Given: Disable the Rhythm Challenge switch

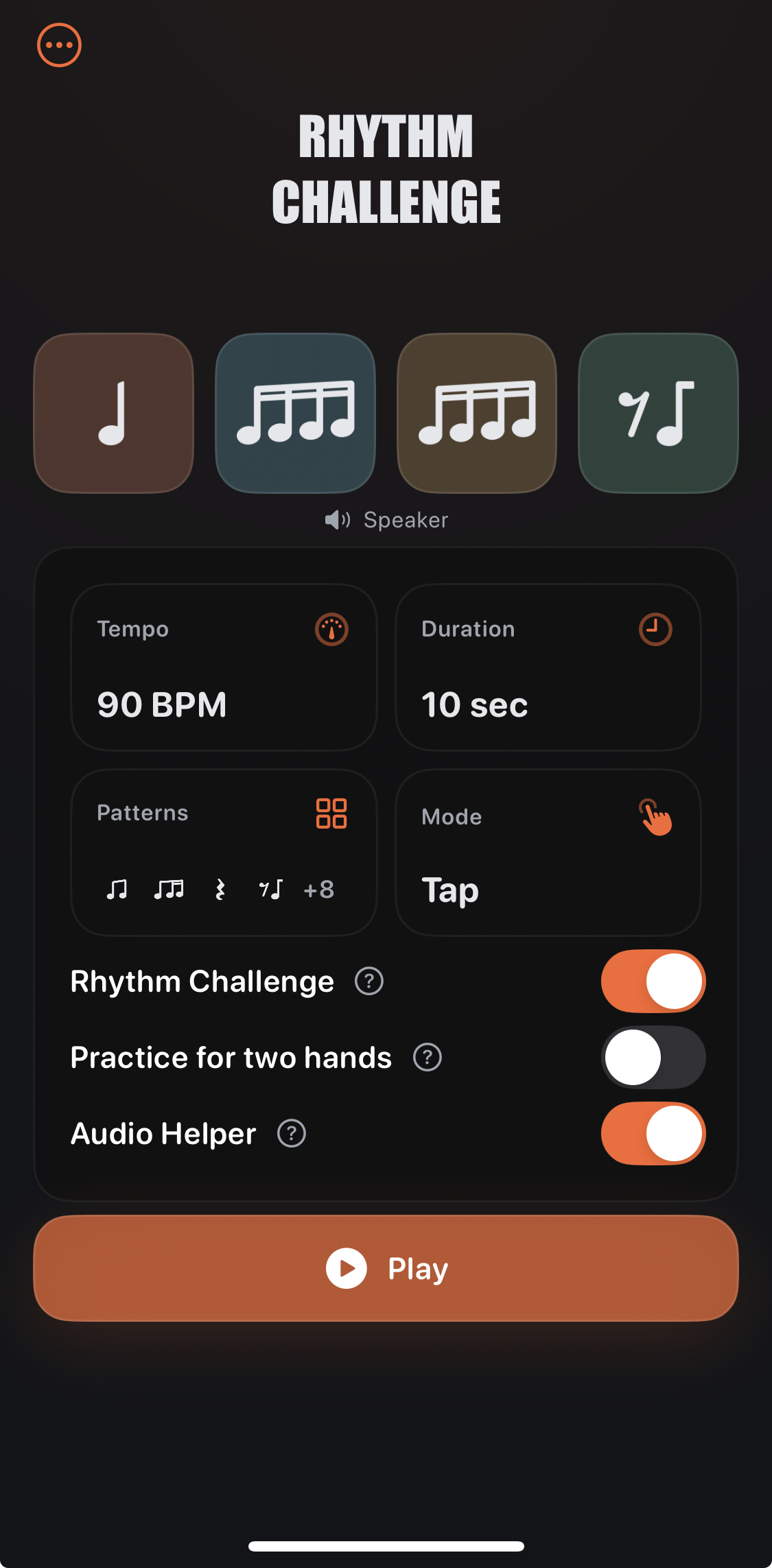Looking at the screenshot, I should click(x=653, y=982).
